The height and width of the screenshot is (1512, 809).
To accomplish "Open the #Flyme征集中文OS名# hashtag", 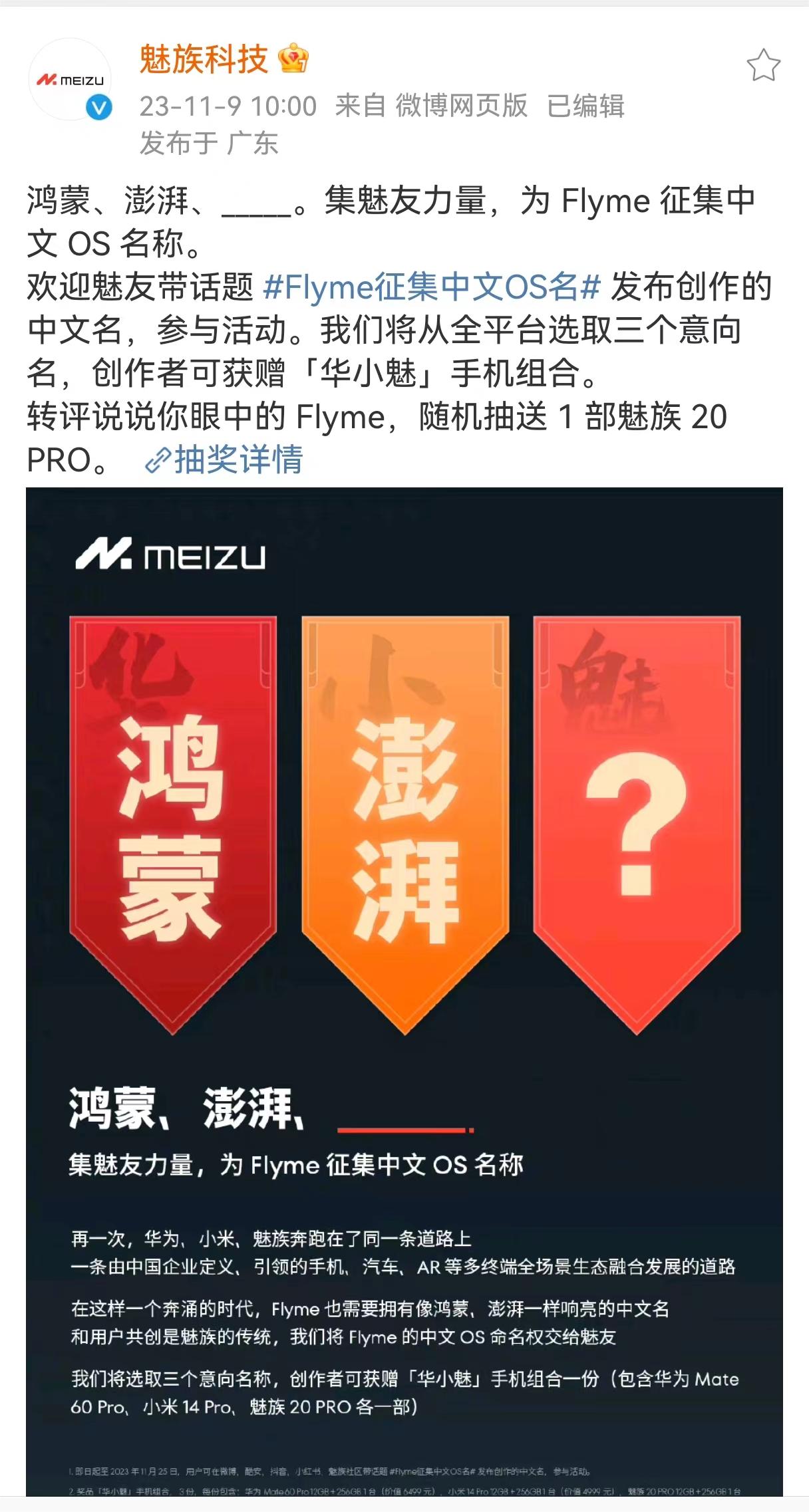I will pos(432,287).
